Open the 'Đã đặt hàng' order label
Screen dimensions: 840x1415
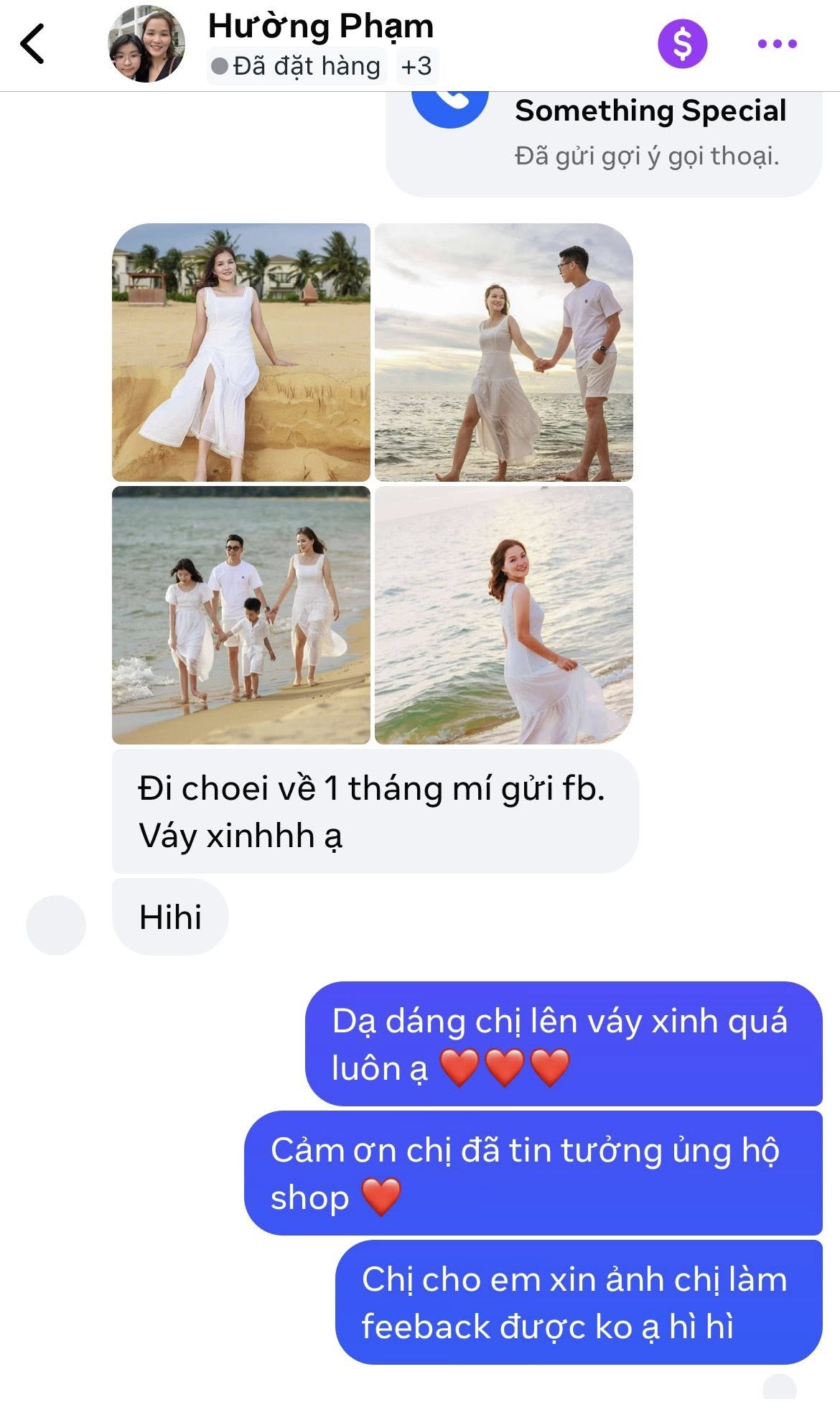(297, 67)
